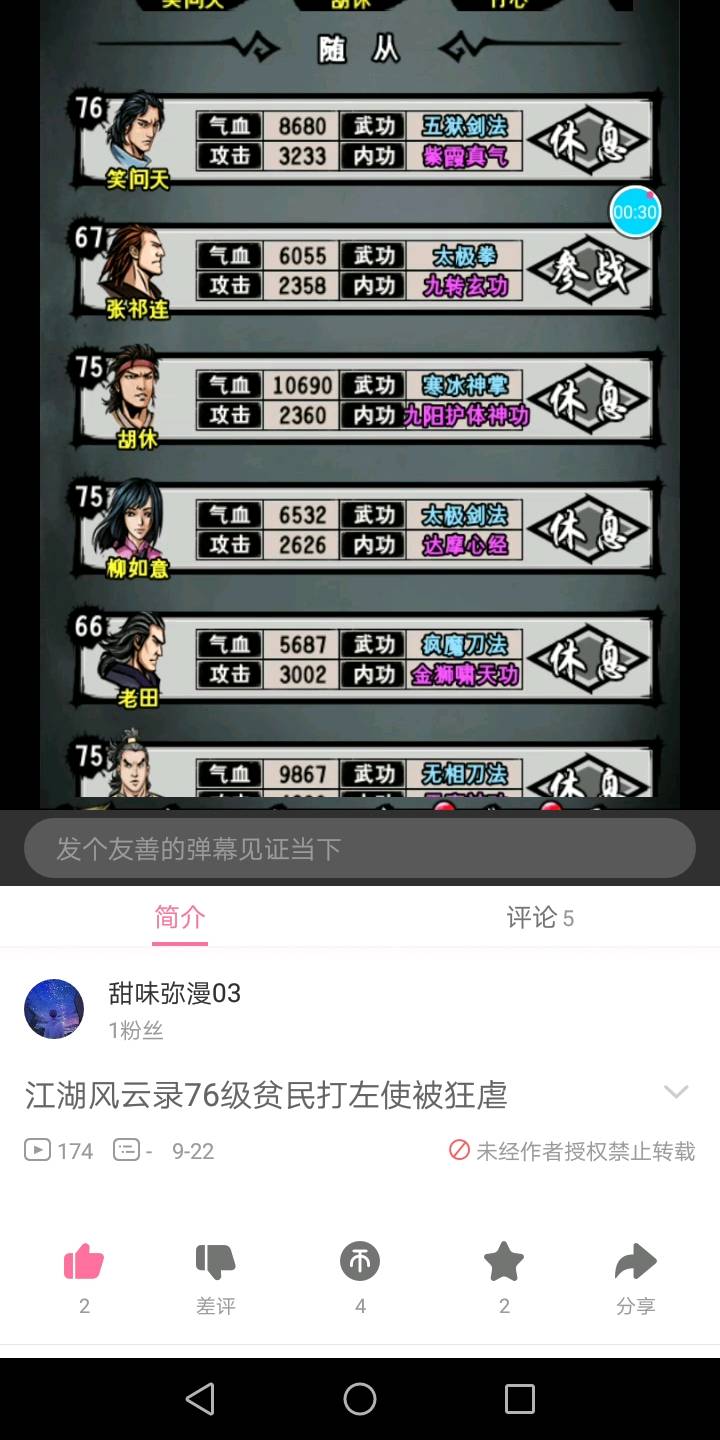Switch to the 评论 tab
Viewport: 720px width, 1440px height.
click(x=540, y=917)
